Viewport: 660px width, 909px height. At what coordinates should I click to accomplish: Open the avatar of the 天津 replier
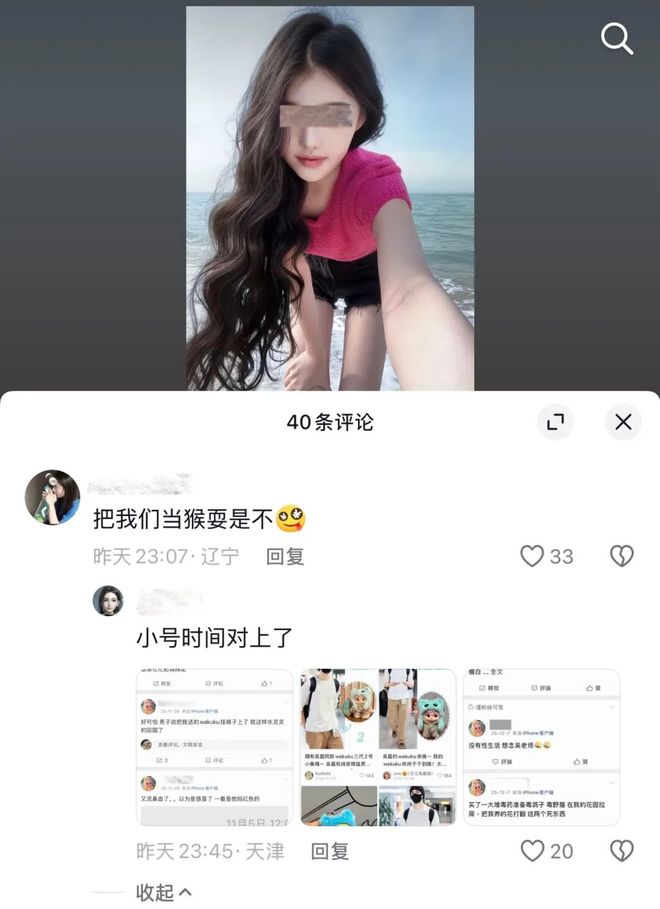tap(108, 601)
